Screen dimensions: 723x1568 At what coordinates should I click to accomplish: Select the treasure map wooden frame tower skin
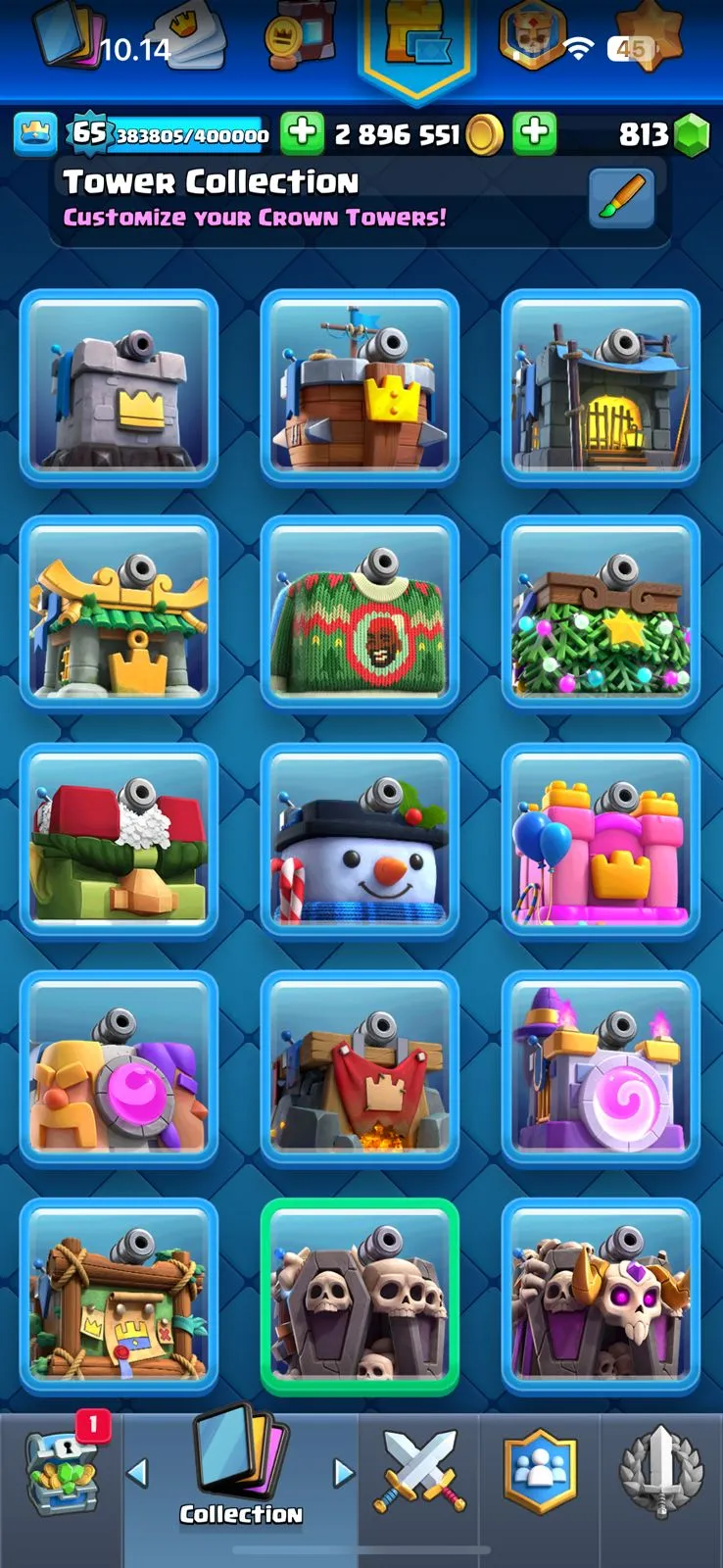point(119,1295)
